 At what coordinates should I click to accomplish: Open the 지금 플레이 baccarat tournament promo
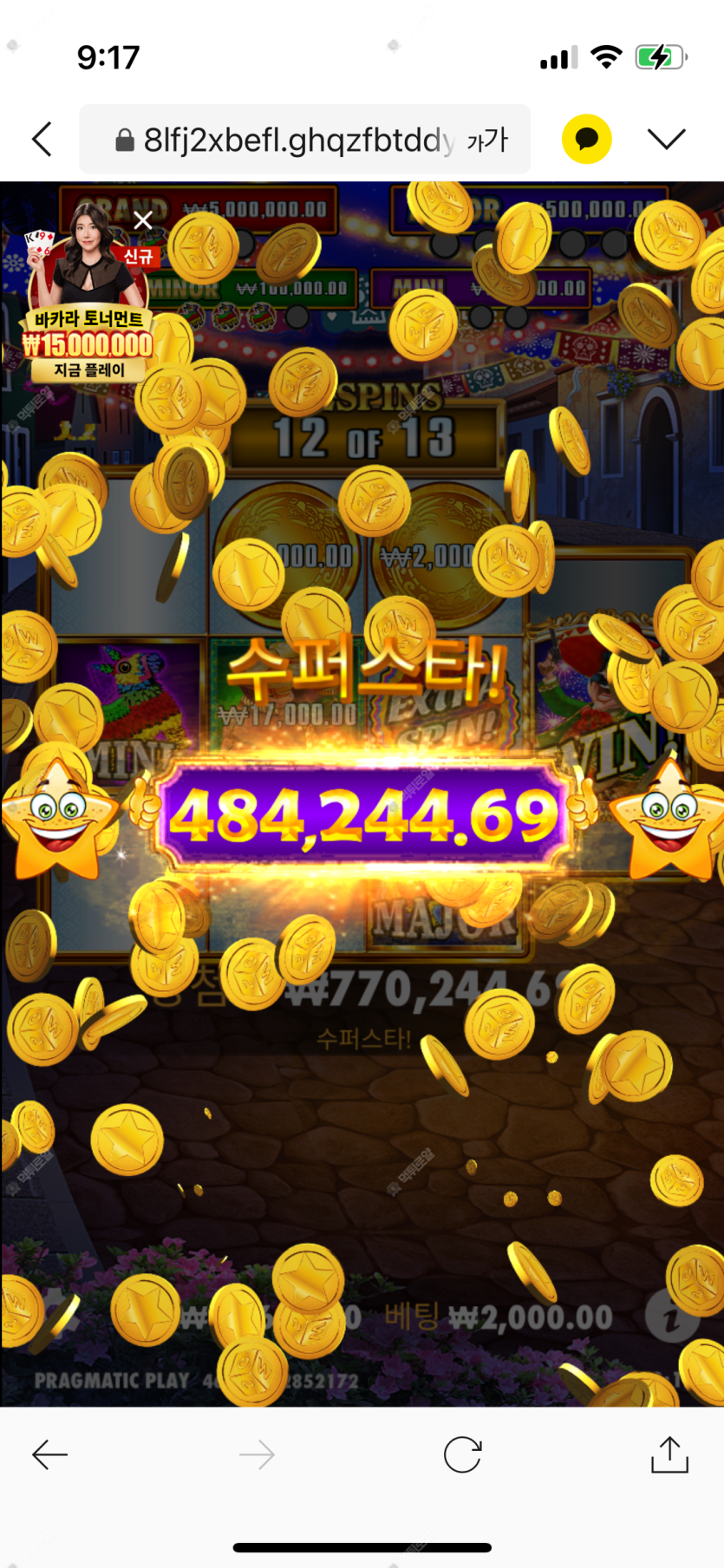89,370
